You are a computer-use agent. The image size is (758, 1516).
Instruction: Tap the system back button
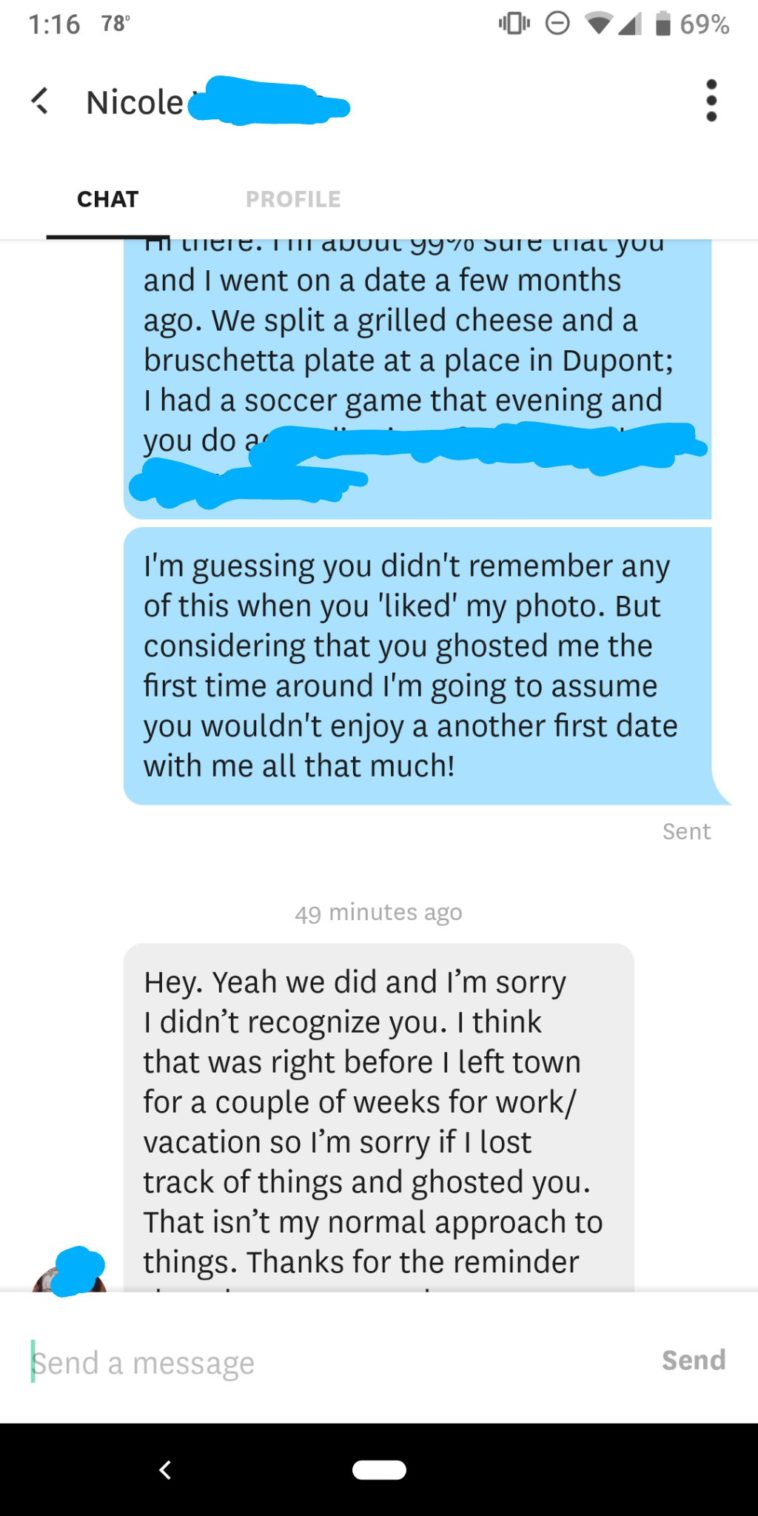click(166, 1469)
